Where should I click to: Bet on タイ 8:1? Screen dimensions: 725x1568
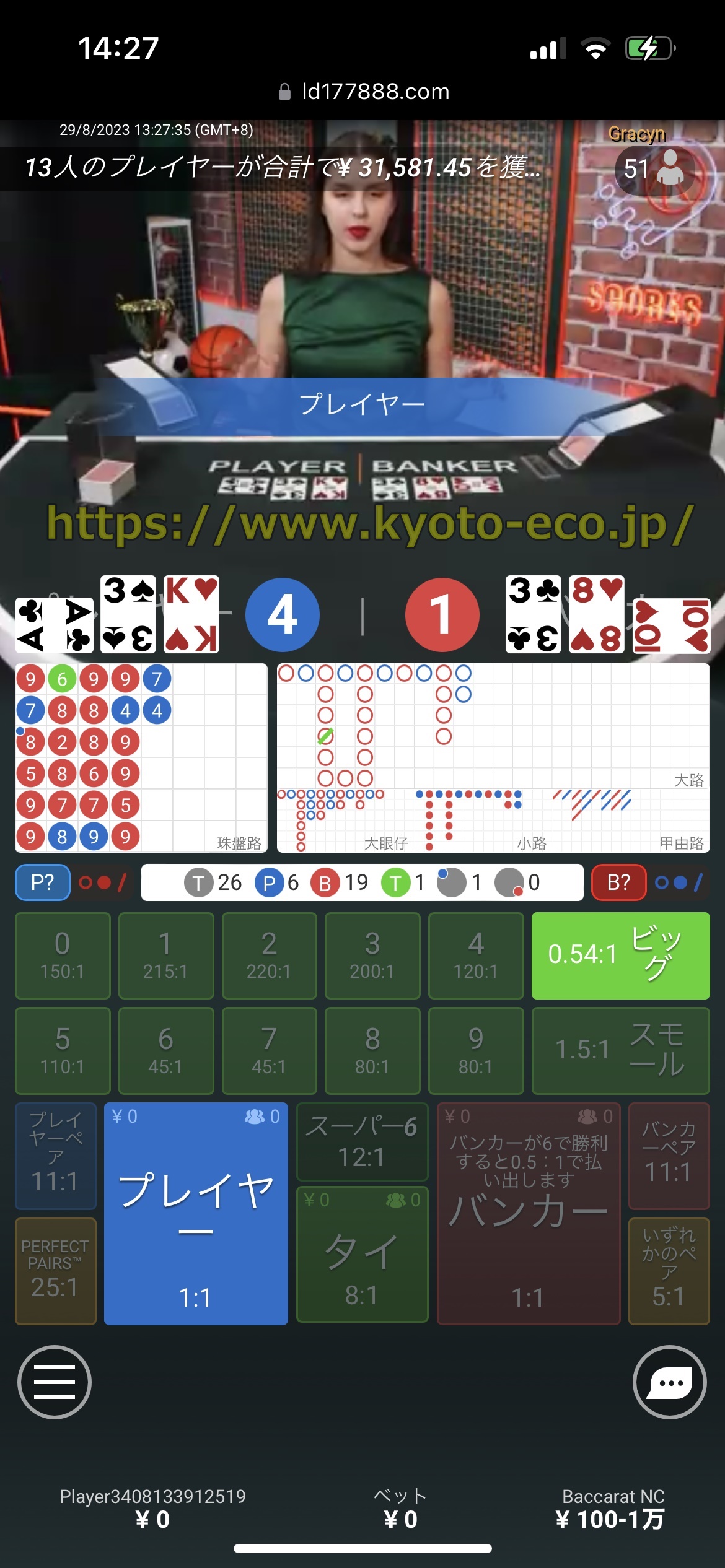[362, 1253]
